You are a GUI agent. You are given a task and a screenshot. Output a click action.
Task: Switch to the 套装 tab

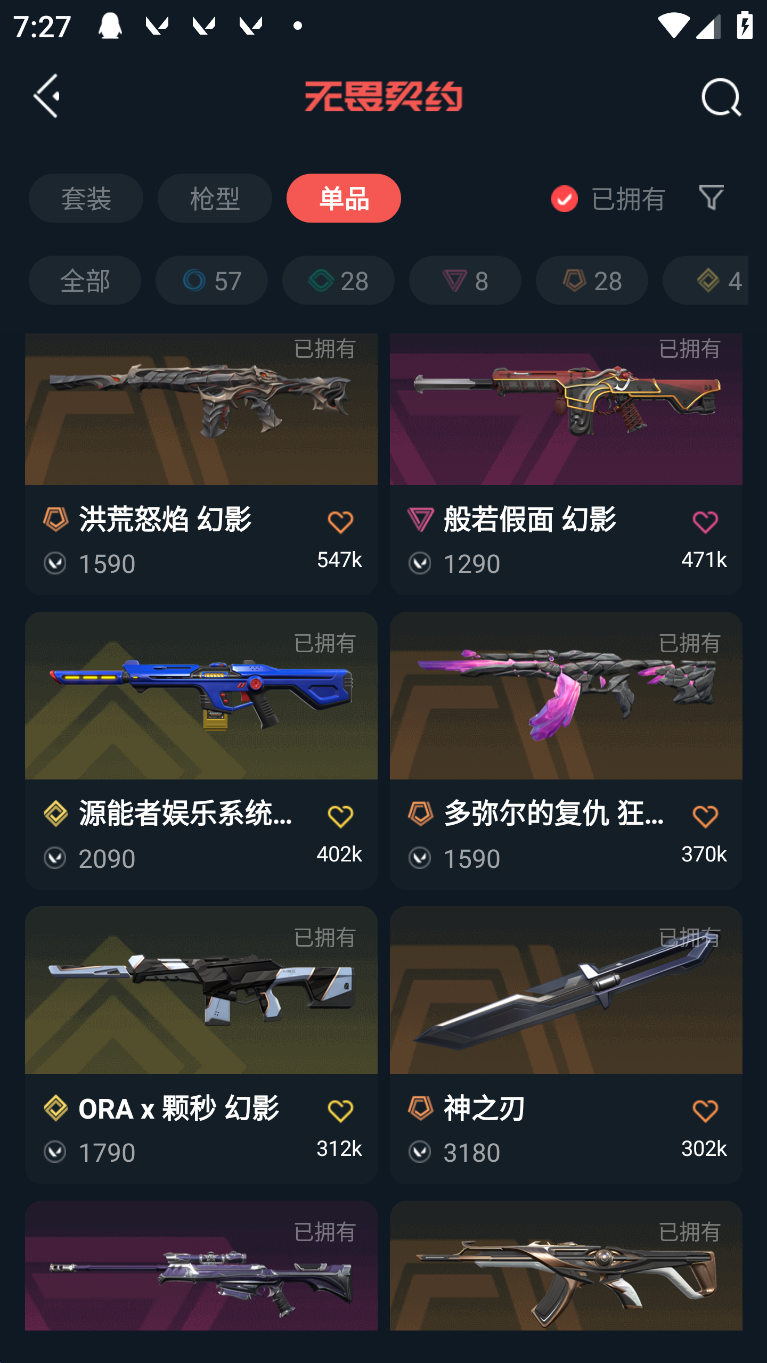(x=86, y=198)
